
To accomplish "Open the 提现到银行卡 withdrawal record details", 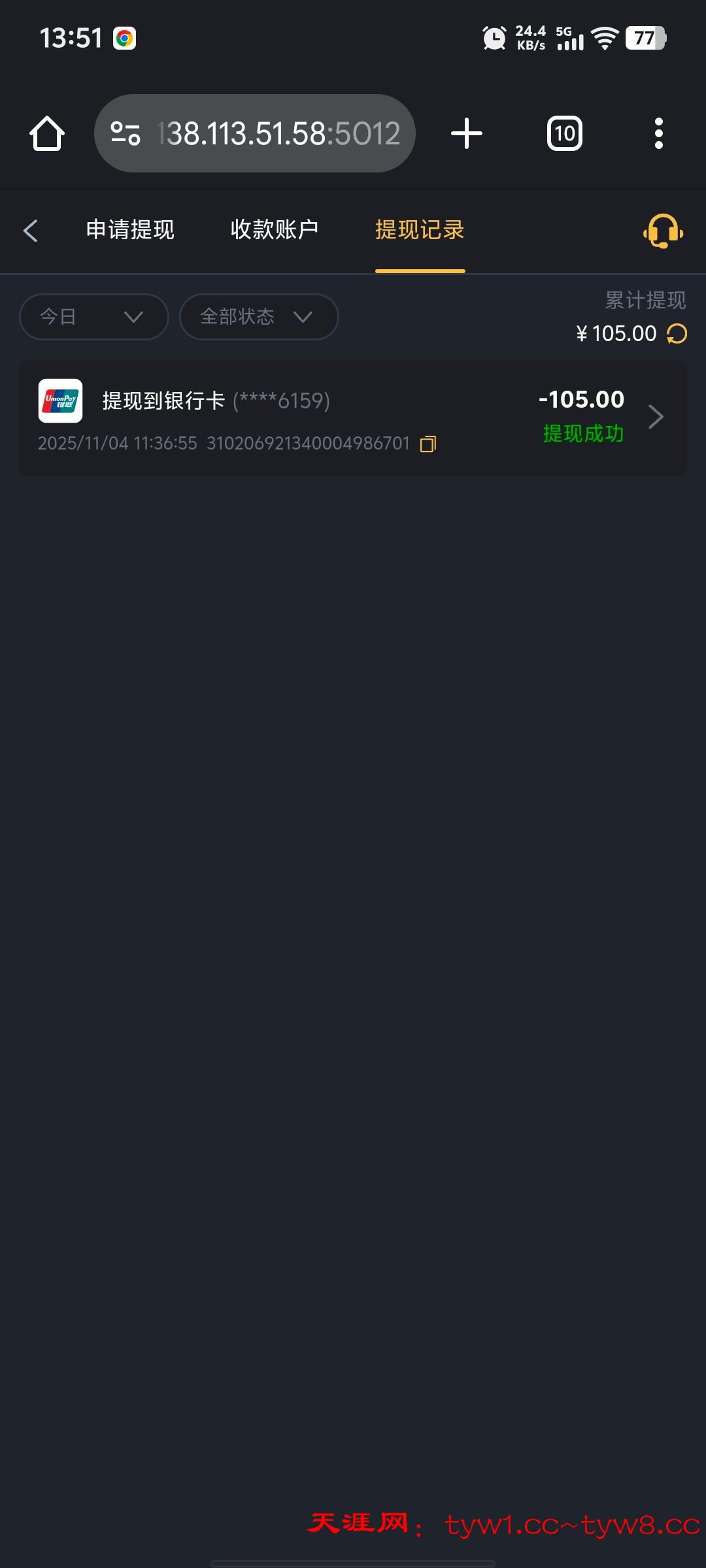I will coord(656,417).
